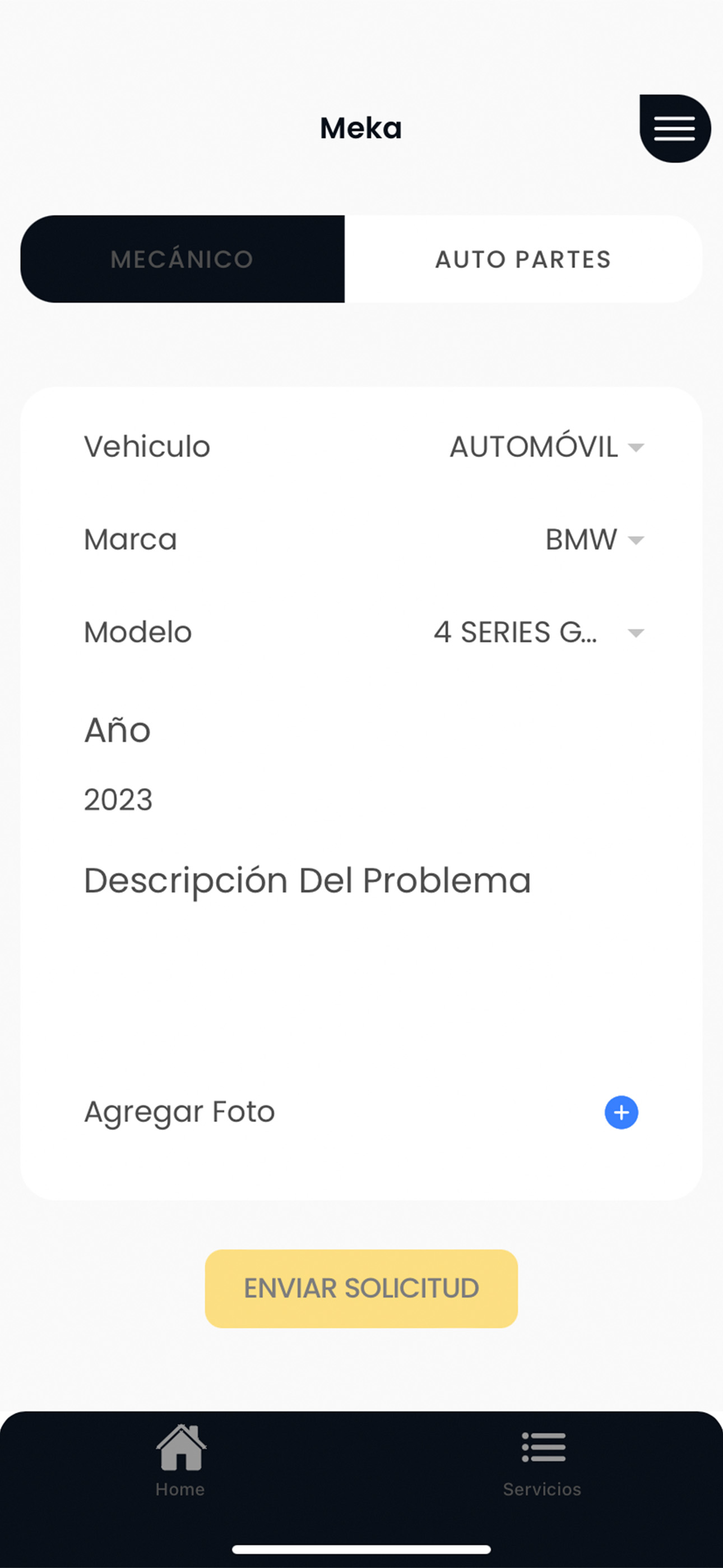Expand the Vehiculo dropdown showing Automóvil
This screenshot has width=723, height=1568.
(x=546, y=447)
